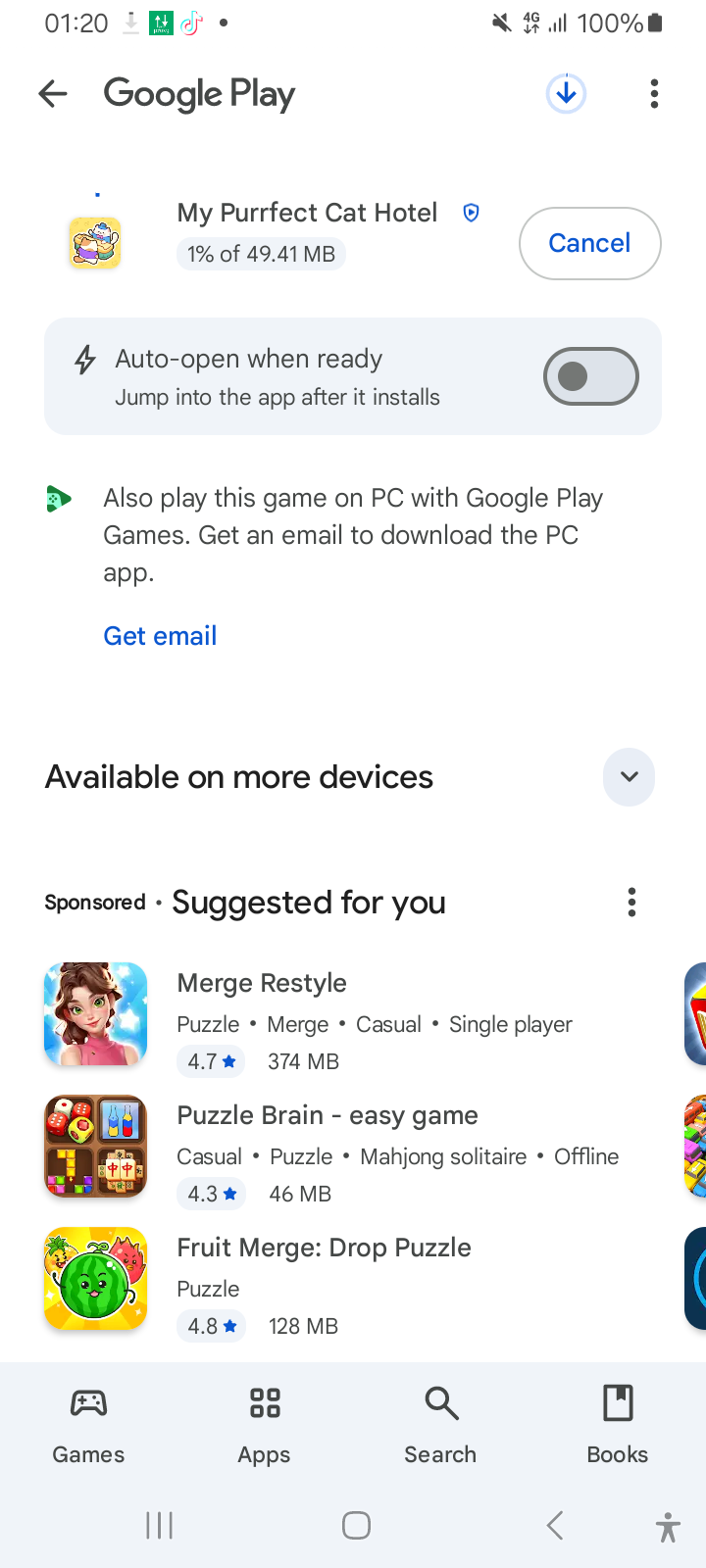Open the Merge Restyle app listing
This screenshot has height=1568, width=706.
tap(262, 983)
